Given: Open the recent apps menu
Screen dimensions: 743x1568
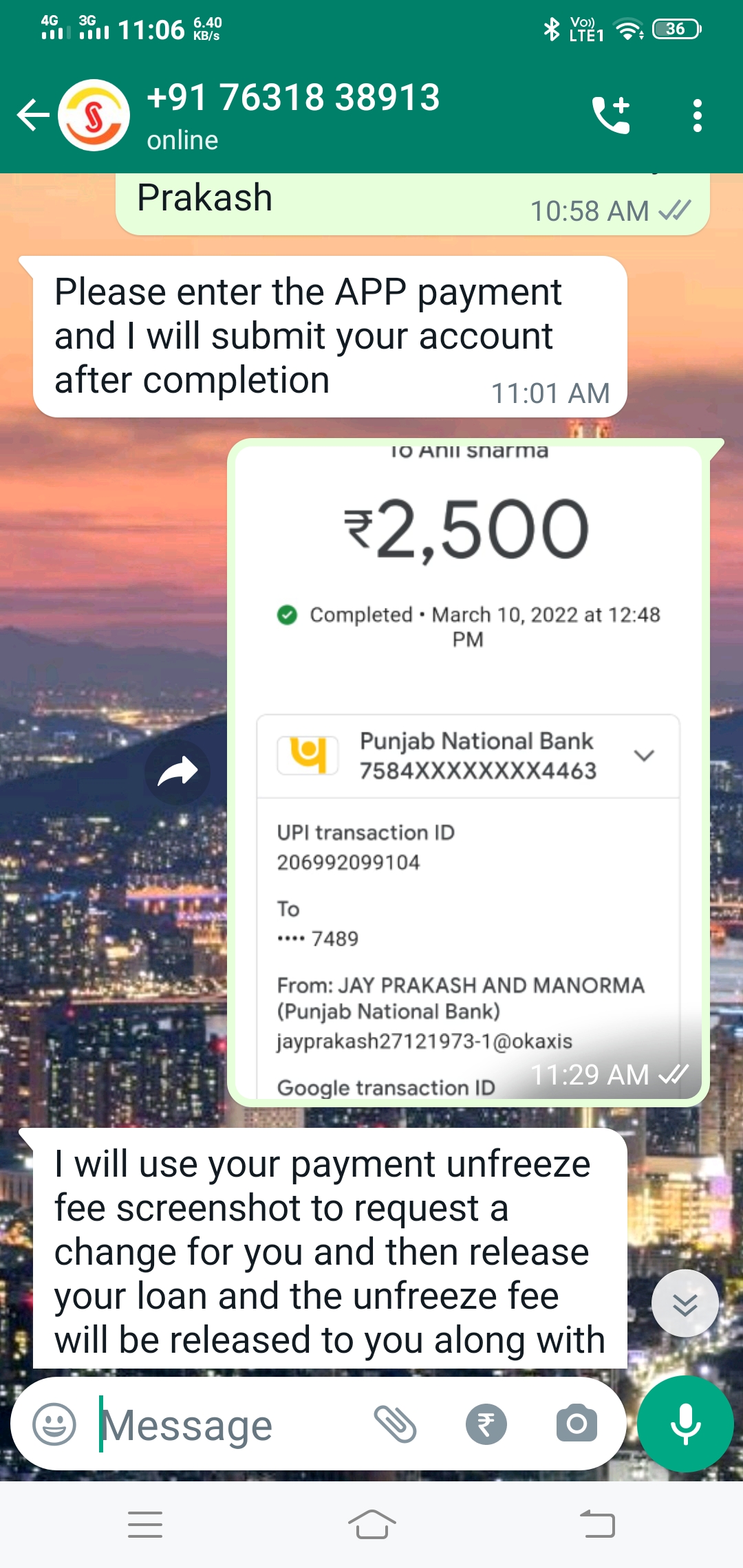Looking at the screenshot, I should (145, 1525).
